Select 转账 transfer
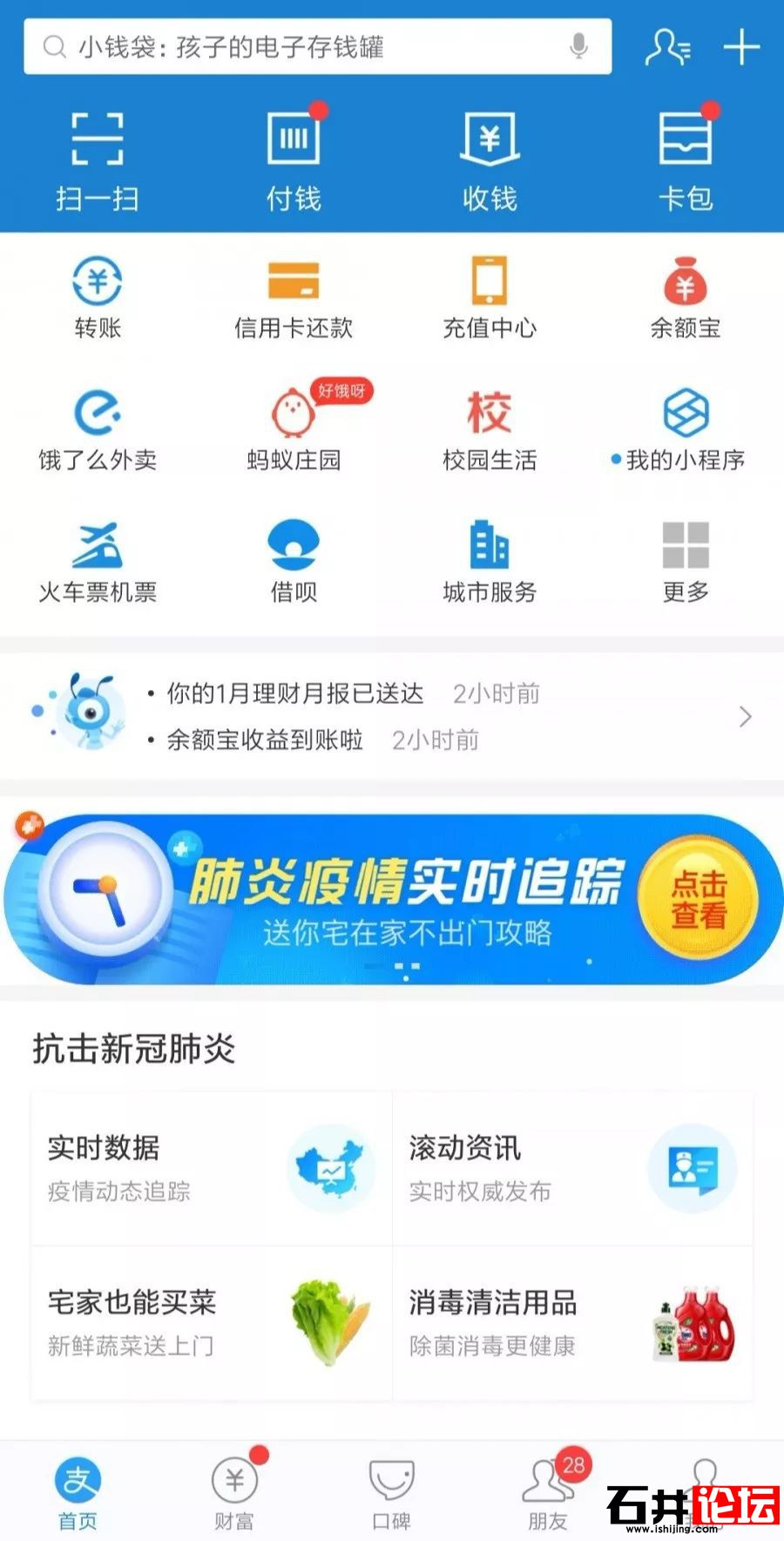Screen dimensions: 784x1541 point(98,298)
